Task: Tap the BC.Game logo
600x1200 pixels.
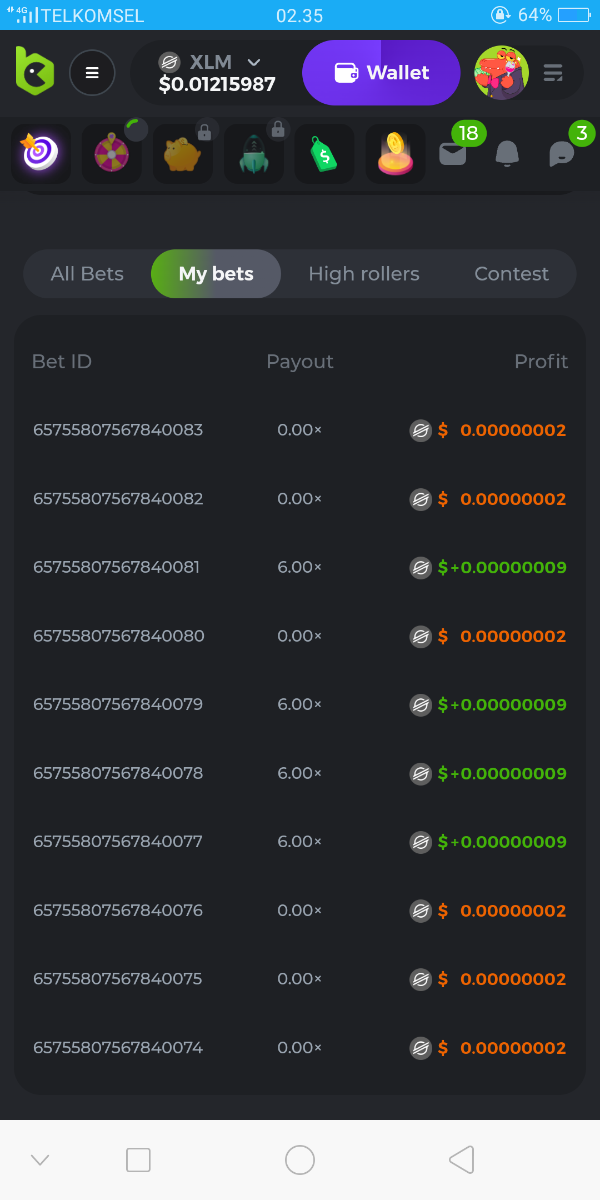Action: [34, 72]
